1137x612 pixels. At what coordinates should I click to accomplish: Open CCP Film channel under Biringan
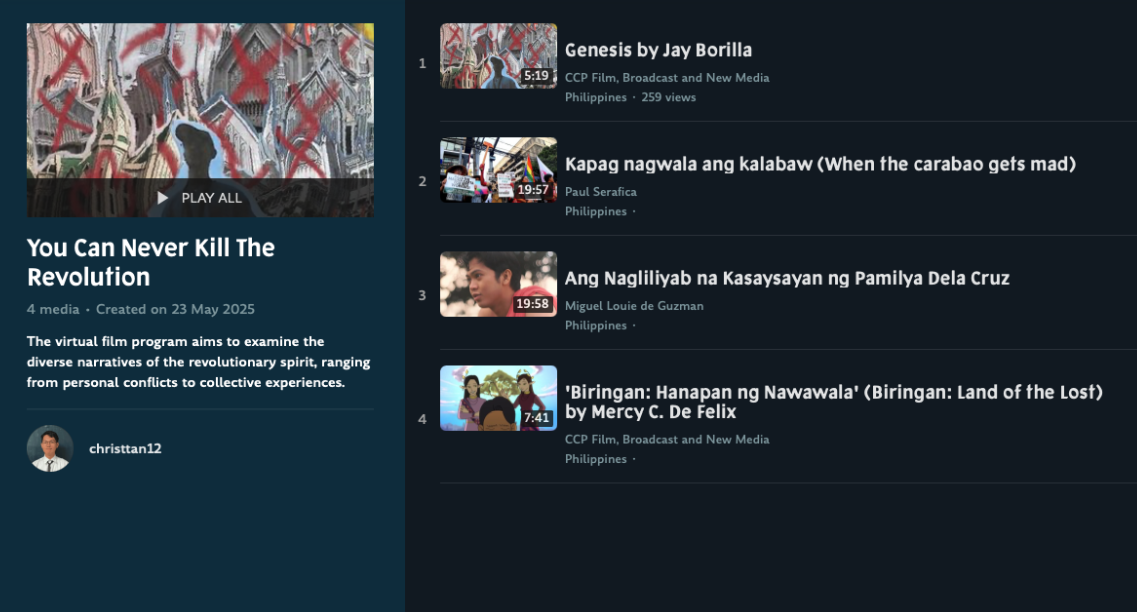click(x=667, y=440)
